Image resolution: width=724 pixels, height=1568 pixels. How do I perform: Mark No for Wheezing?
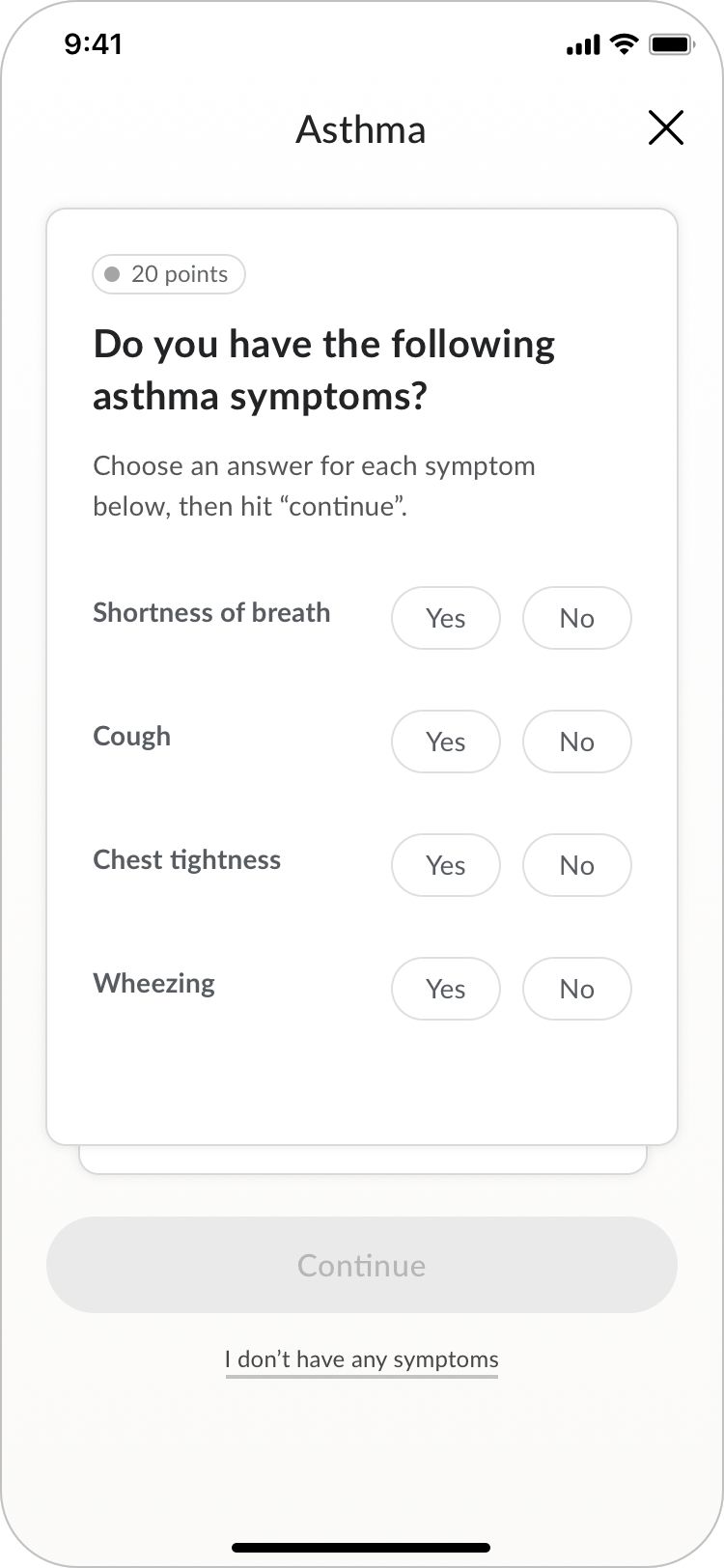click(576, 989)
